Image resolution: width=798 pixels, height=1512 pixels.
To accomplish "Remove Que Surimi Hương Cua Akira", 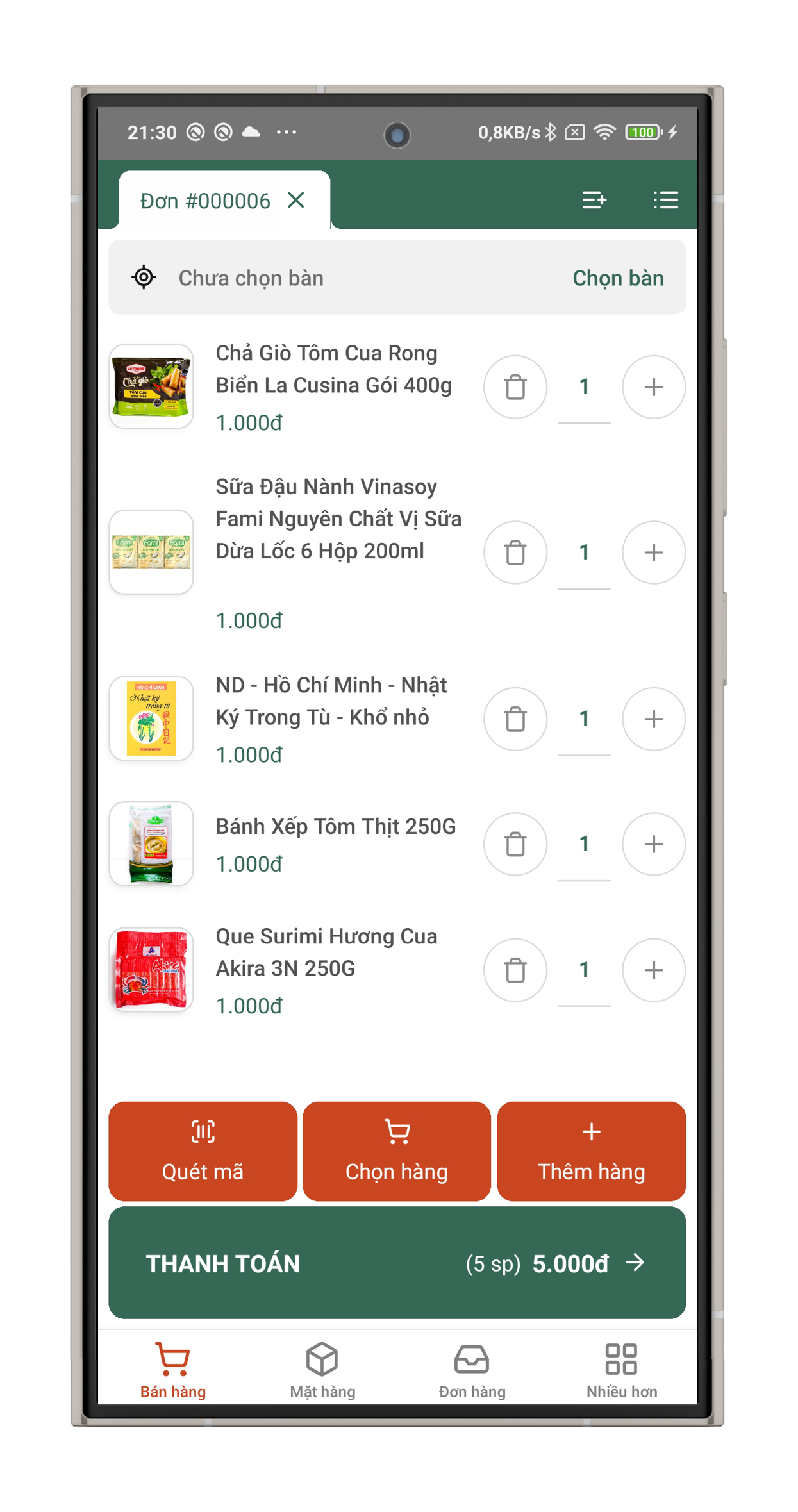I will (x=515, y=970).
